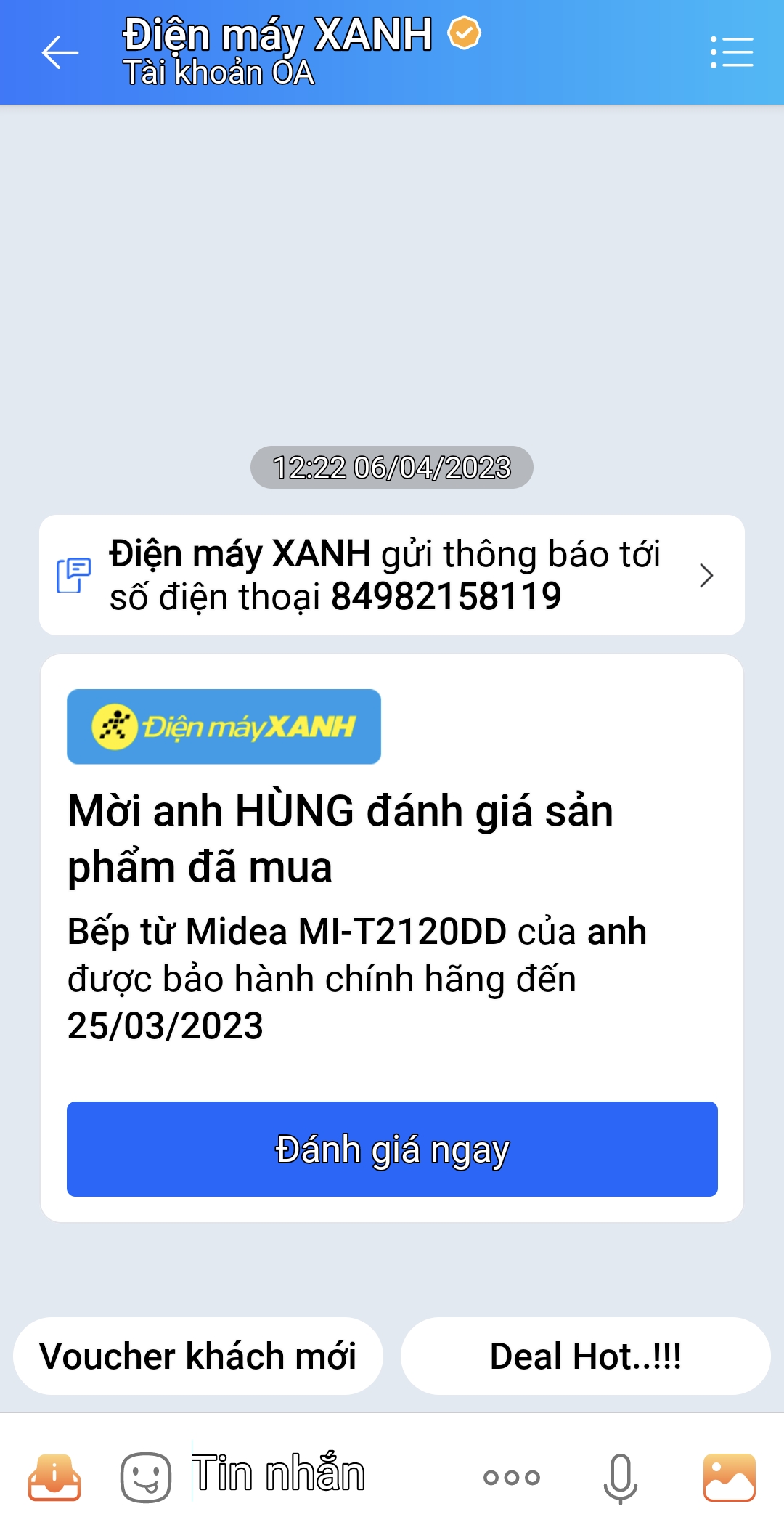The height and width of the screenshot is (1530, 784).
Task: Select the Voucher khách mới chip
Action: [198, 1356]
